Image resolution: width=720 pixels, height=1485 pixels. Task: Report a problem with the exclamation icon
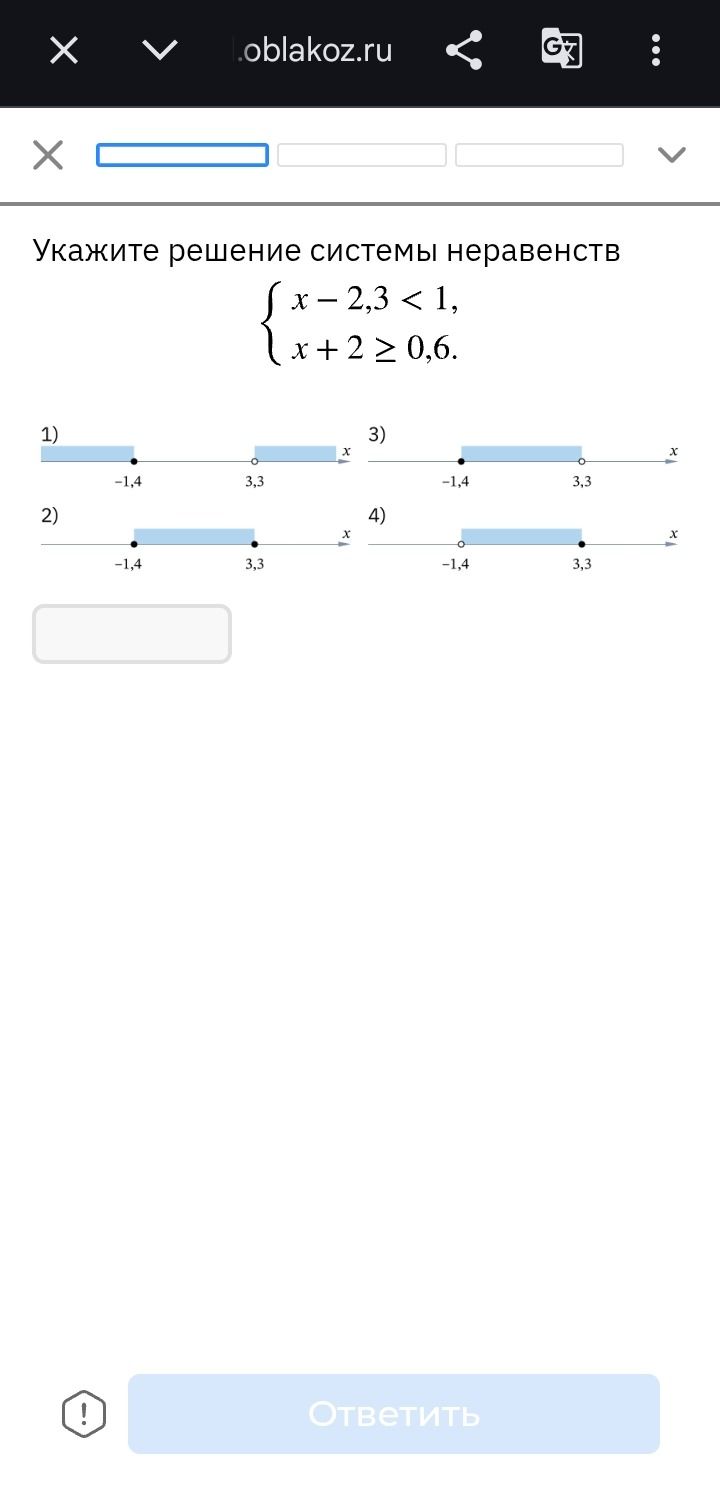pyautogui.click(x=84, y=1414)
